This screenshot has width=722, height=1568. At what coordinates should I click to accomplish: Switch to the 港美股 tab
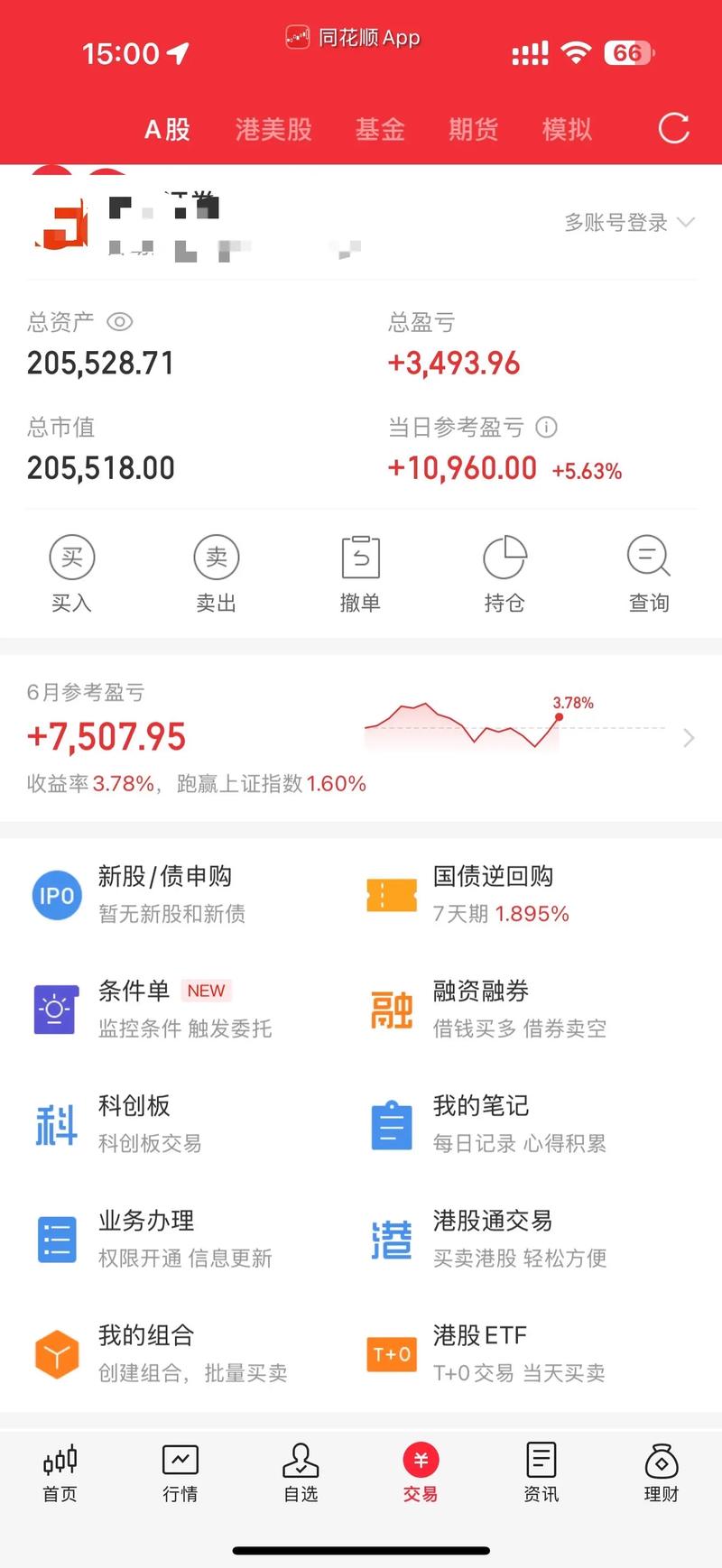pyautogui.click(x=273, y=129)
